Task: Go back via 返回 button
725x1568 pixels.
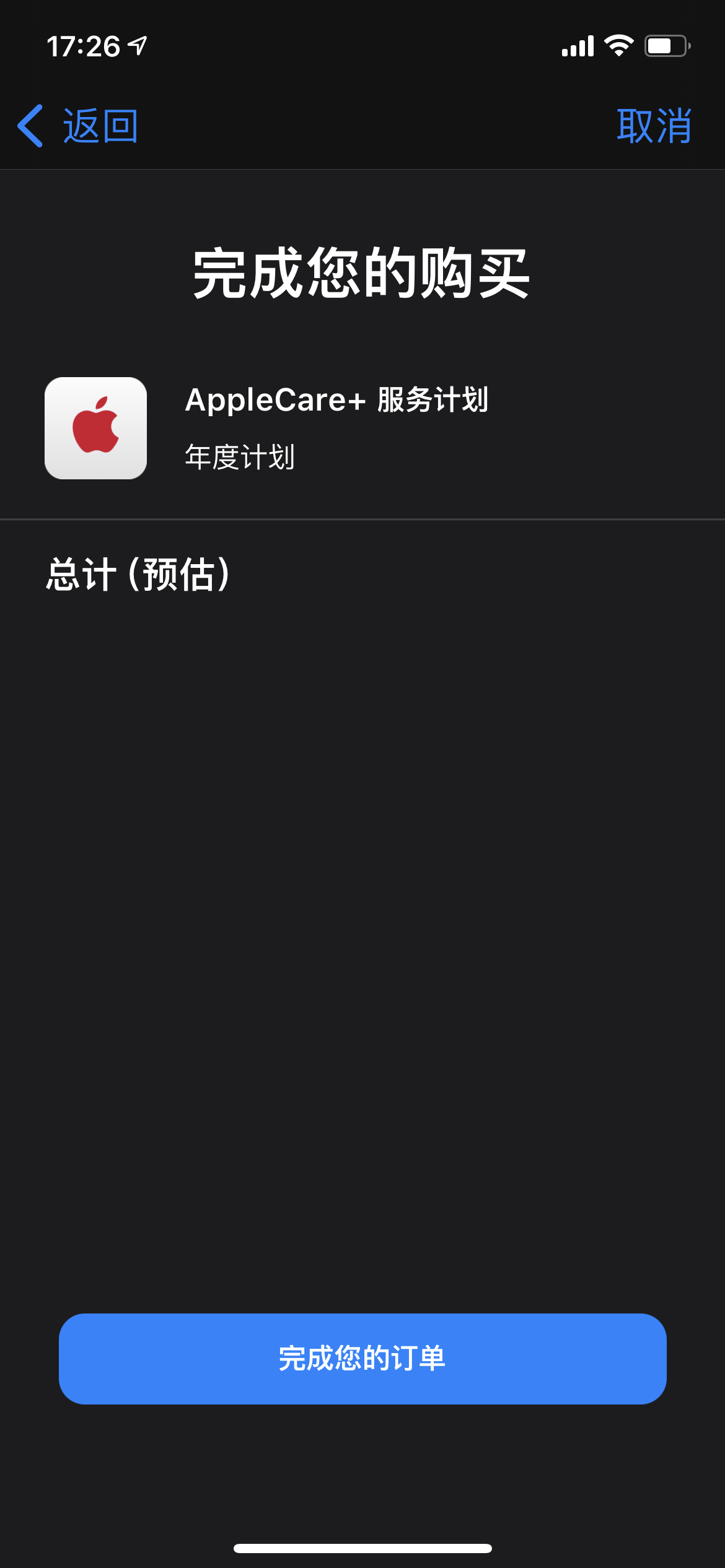Action: (78, 126)
